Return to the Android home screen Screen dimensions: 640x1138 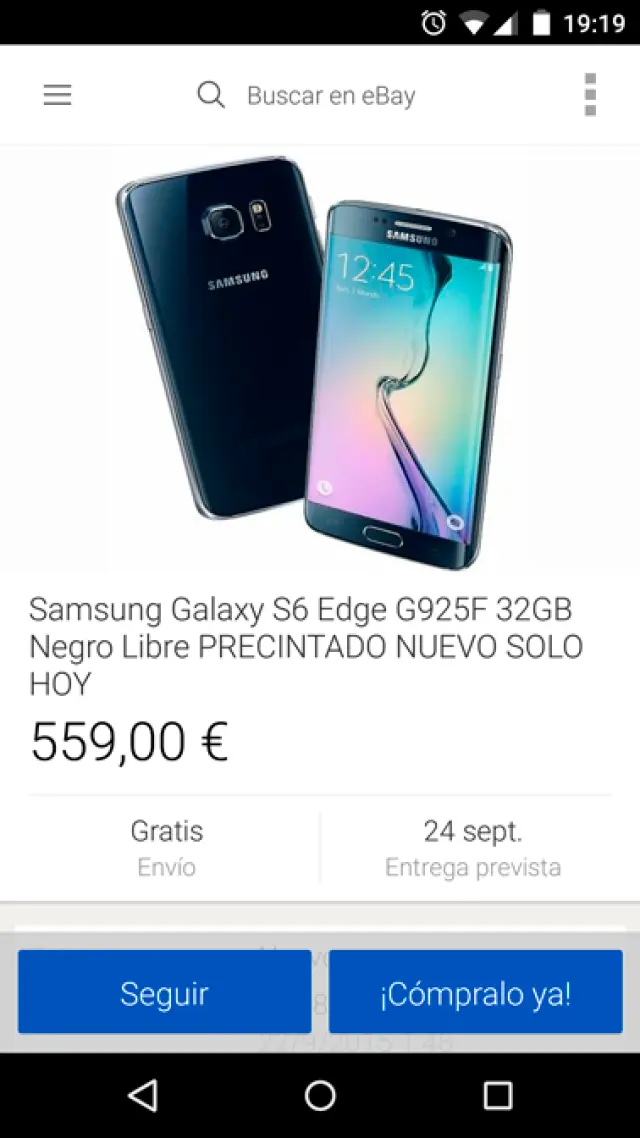pyautogui.click(x=320, y=1095)
